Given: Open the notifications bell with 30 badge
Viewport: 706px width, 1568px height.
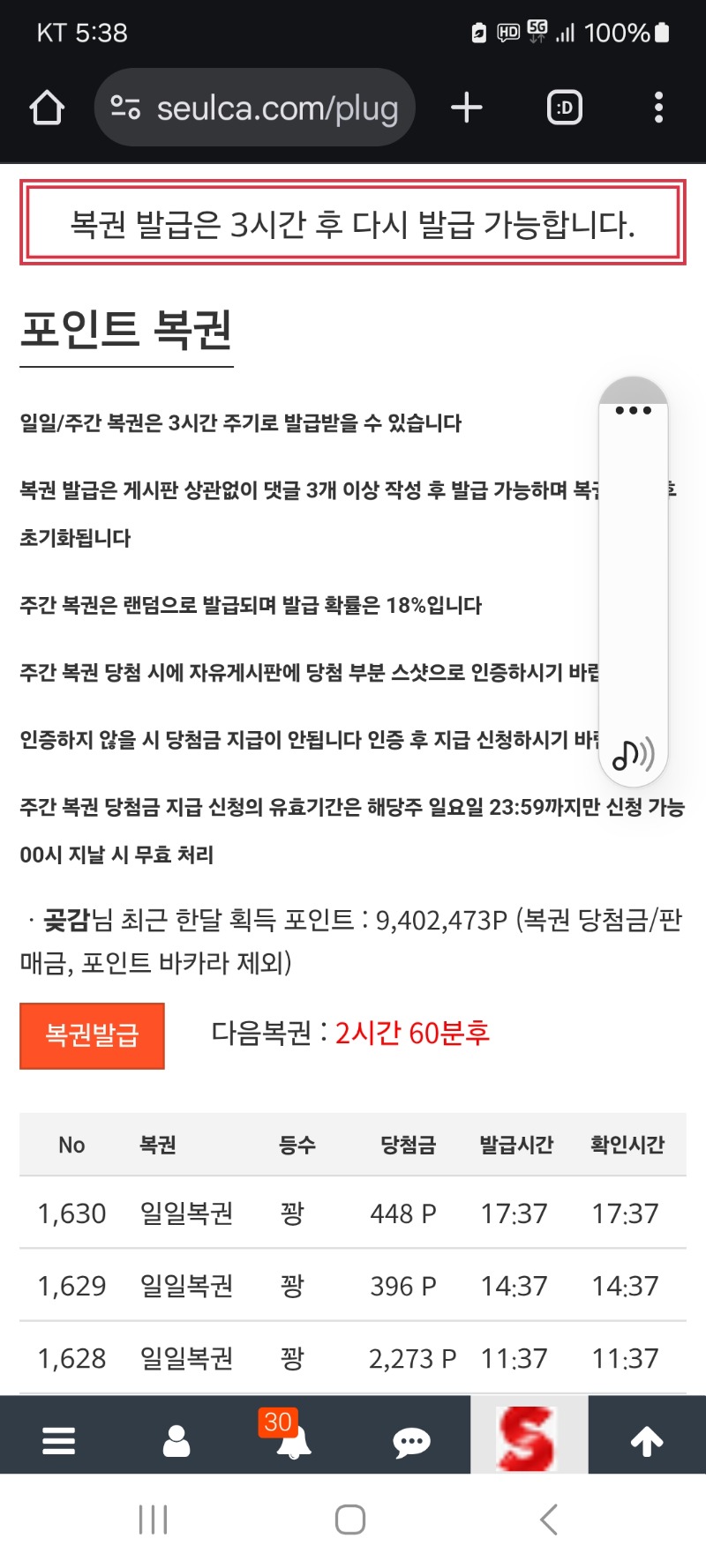Looking at the screenshot, I should coord(293,1439).
